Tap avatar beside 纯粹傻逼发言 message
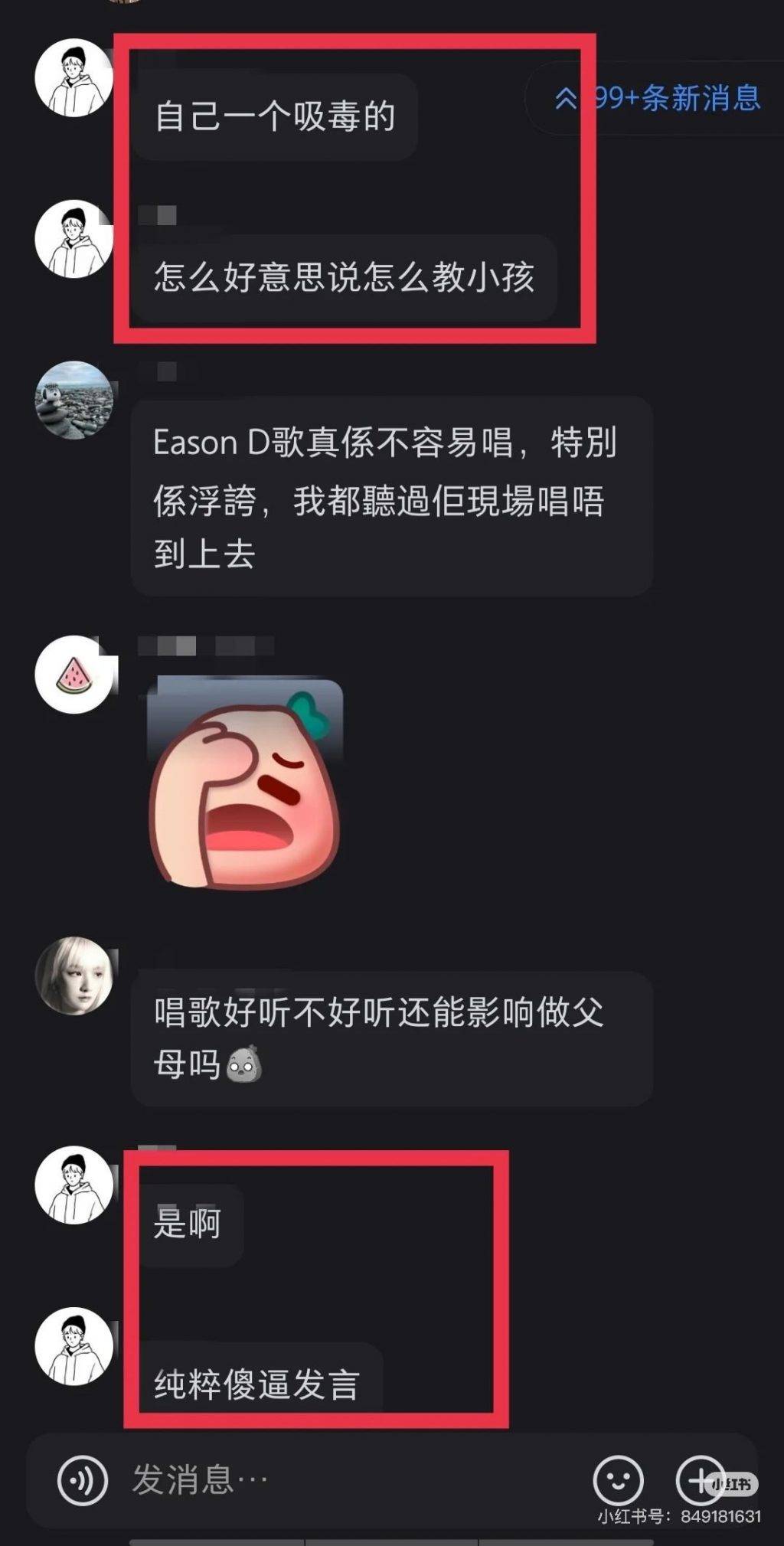 (x=74, y=1345)
